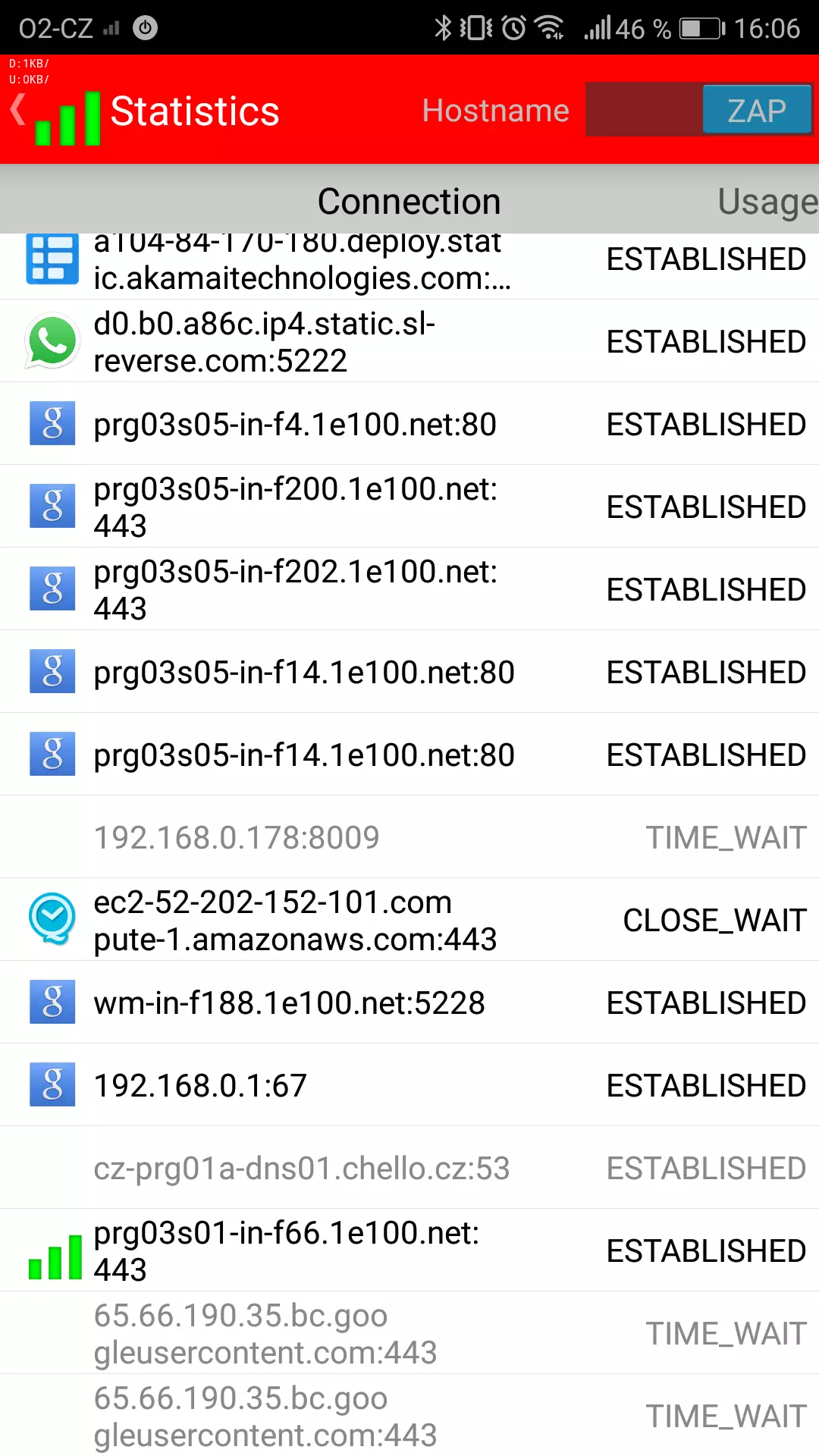Open the prg03s05-in-f202.1e100.net:443 connection
The width and height of the screenshot is (819, 1456).
tap(409, 589)
